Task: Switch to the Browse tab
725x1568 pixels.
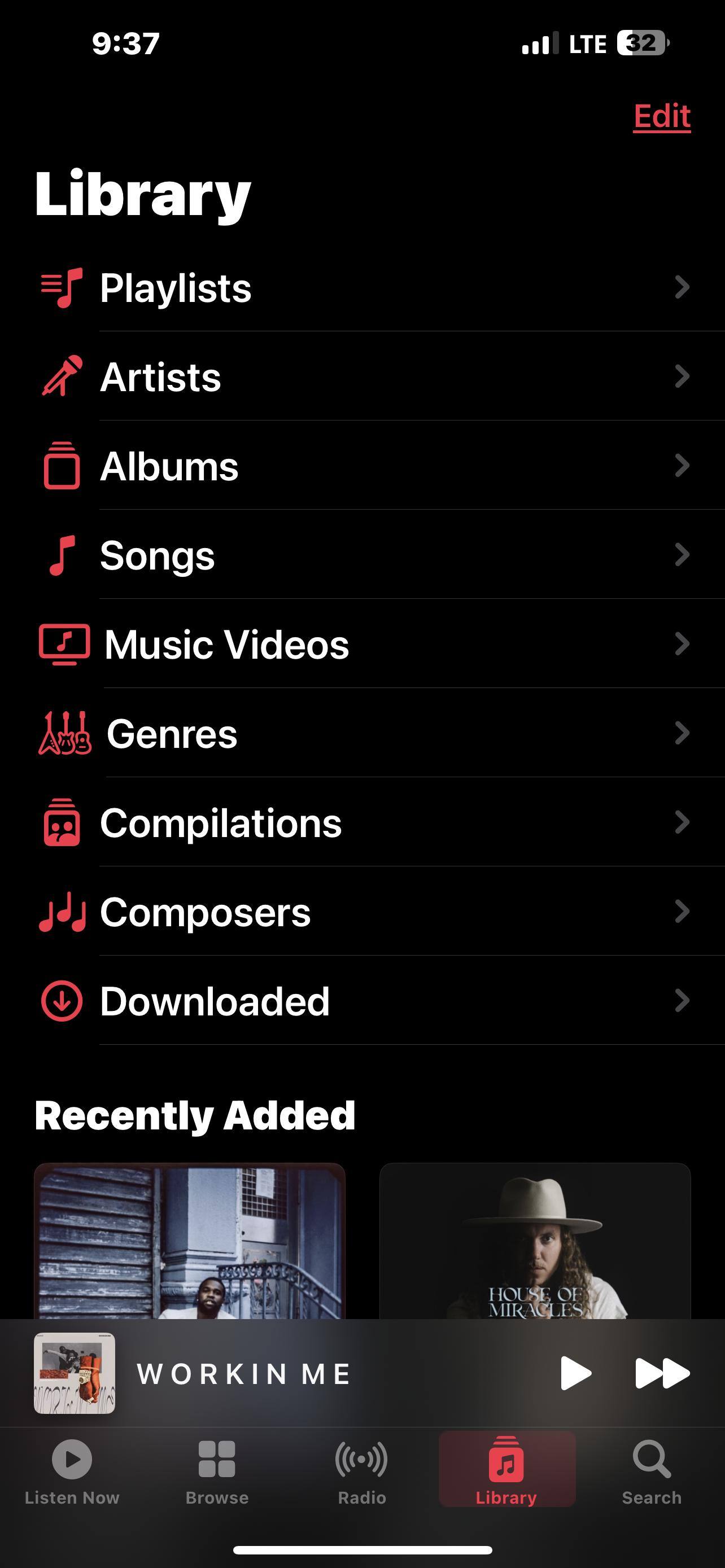Action: coord(217,1470)
